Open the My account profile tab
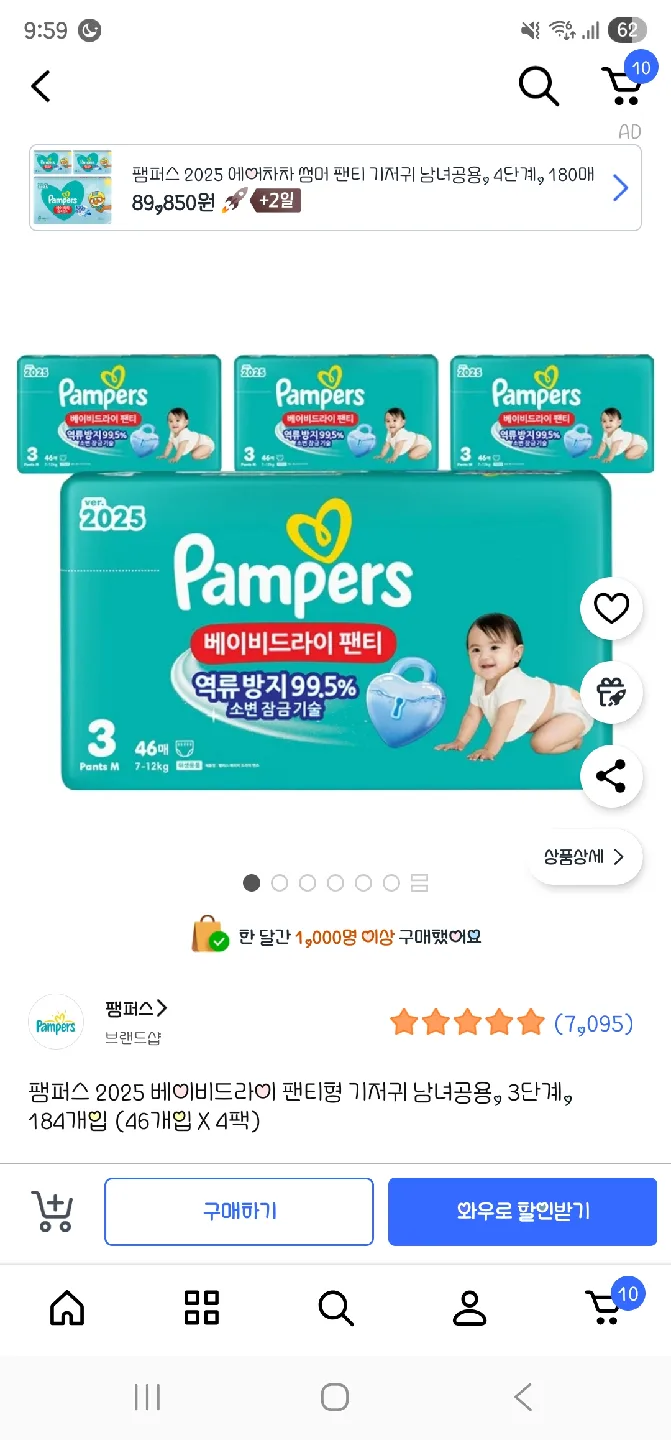671x1440 pixels. click(469, 1307)
